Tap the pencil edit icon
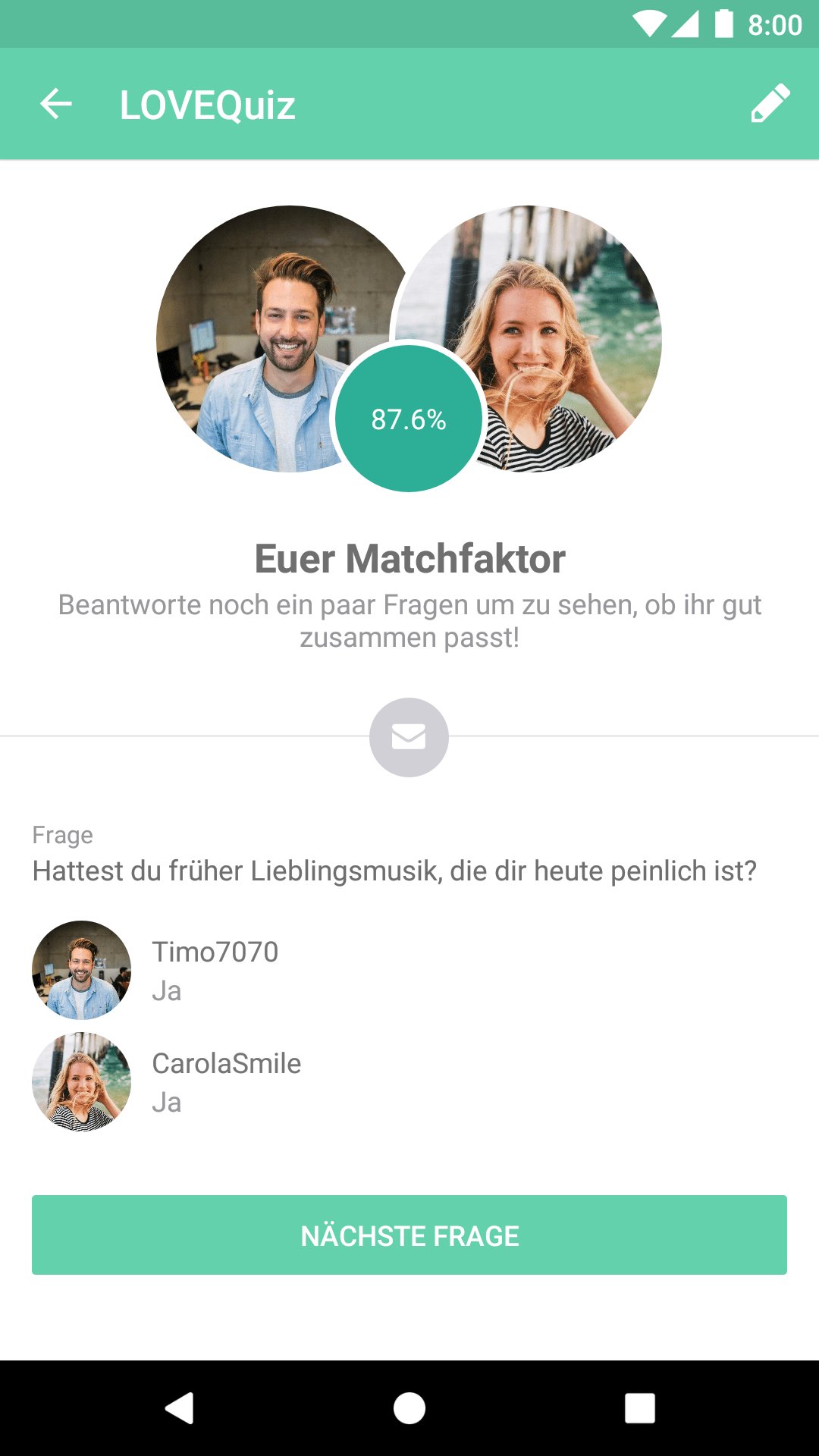 coord(770,104)
